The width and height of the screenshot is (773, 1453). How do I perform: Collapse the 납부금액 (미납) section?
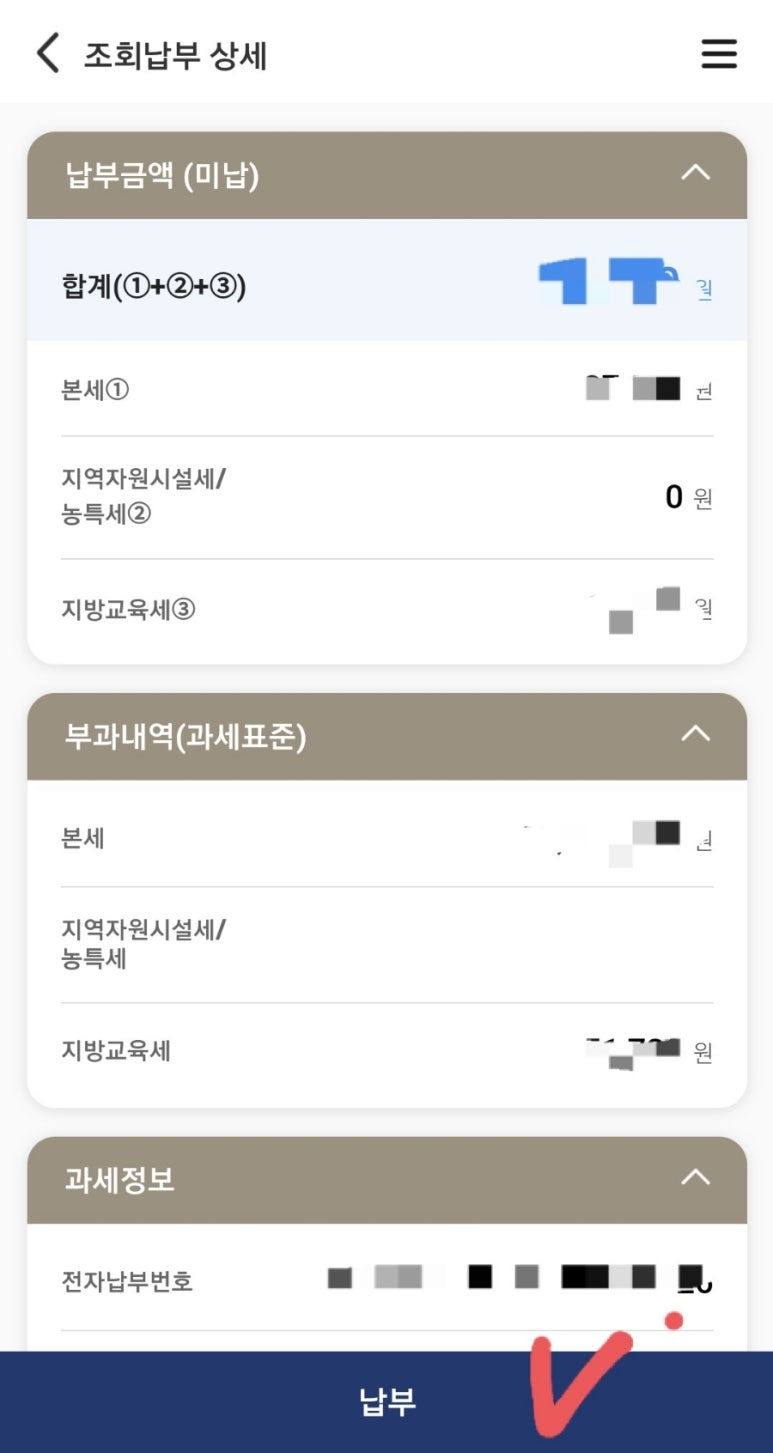point(695,173)
